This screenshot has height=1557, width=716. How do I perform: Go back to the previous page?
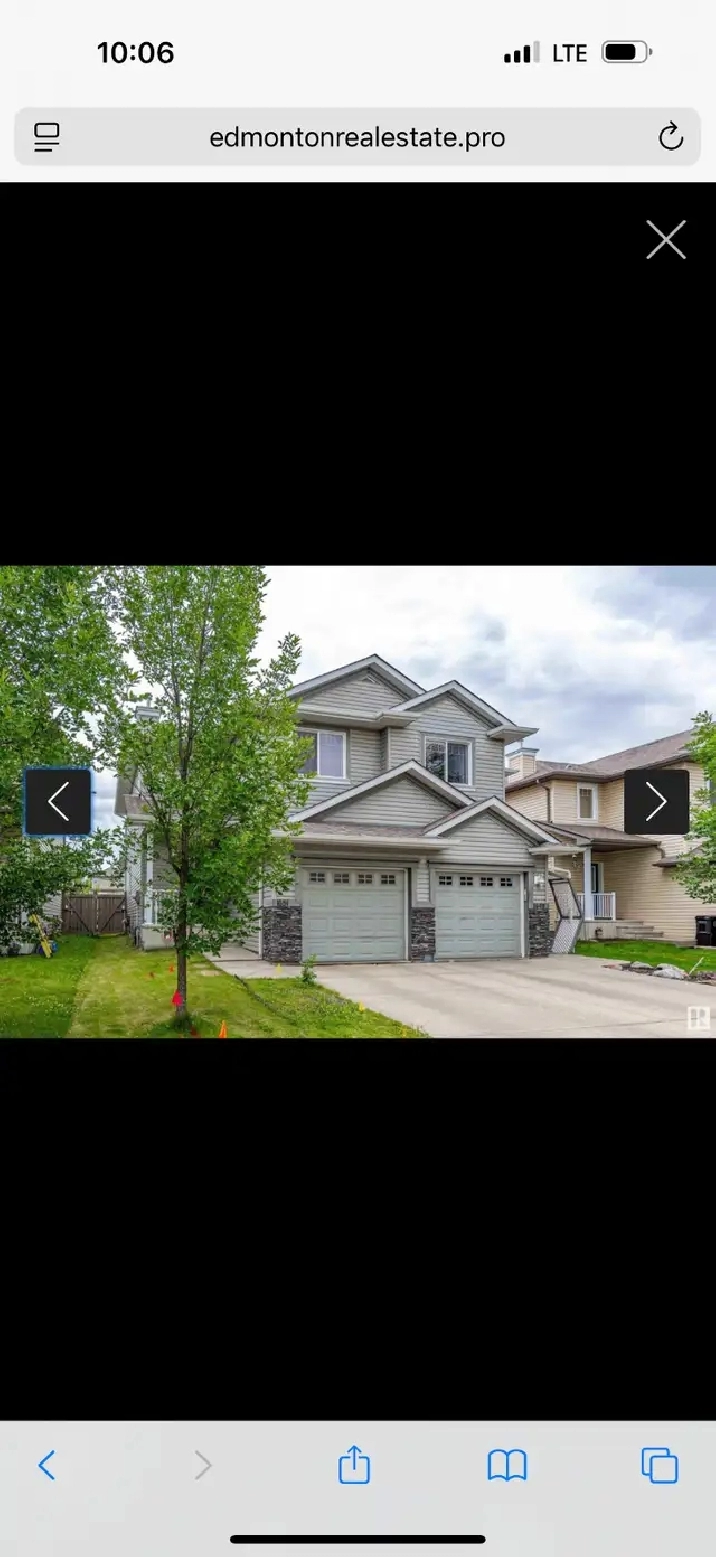coord(47,1466)
